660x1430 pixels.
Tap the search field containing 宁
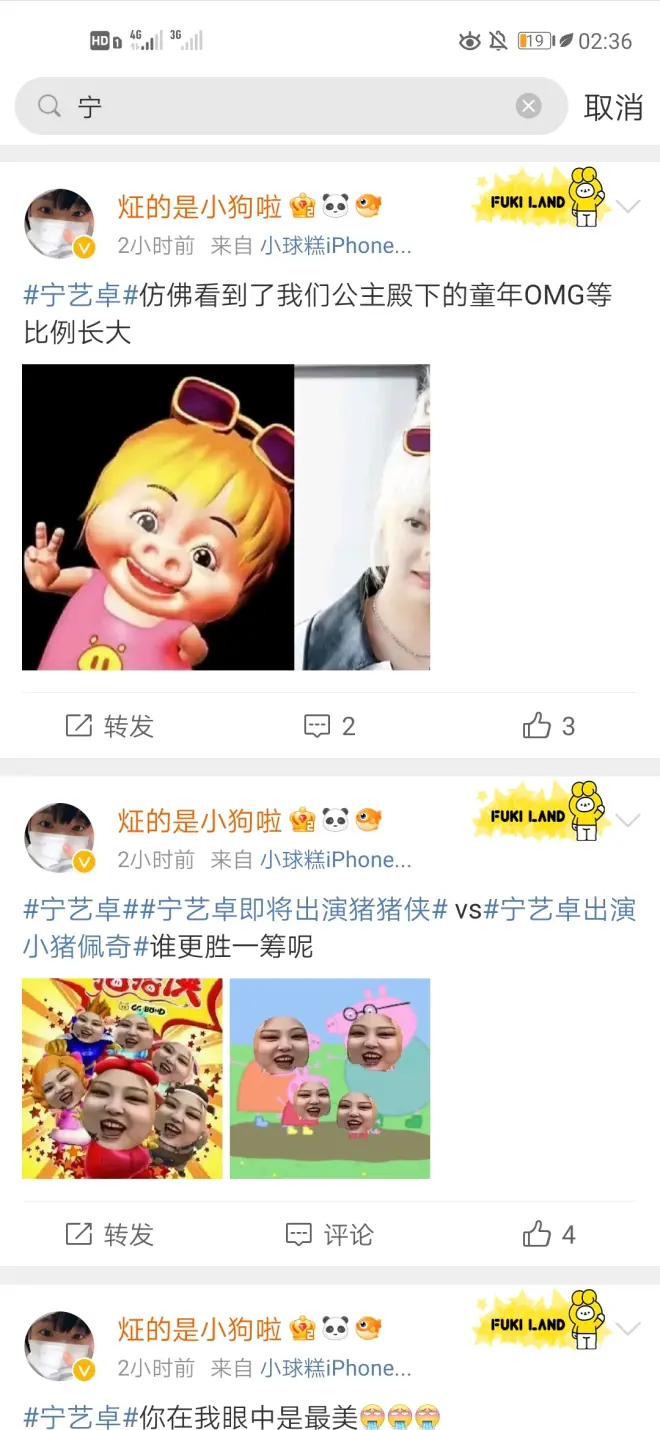pyautogui.click(x=280, y=106)
